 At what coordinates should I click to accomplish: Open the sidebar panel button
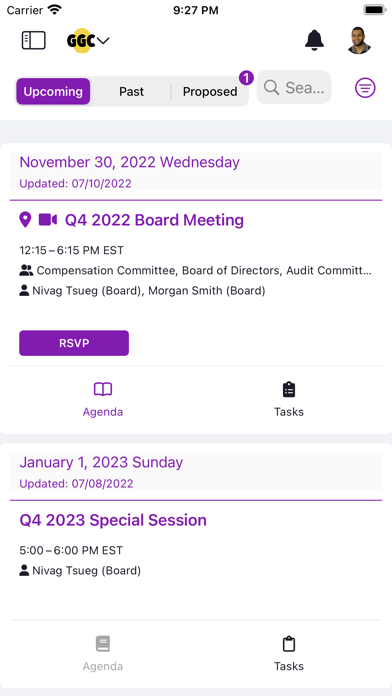click(x=34, y=40)
